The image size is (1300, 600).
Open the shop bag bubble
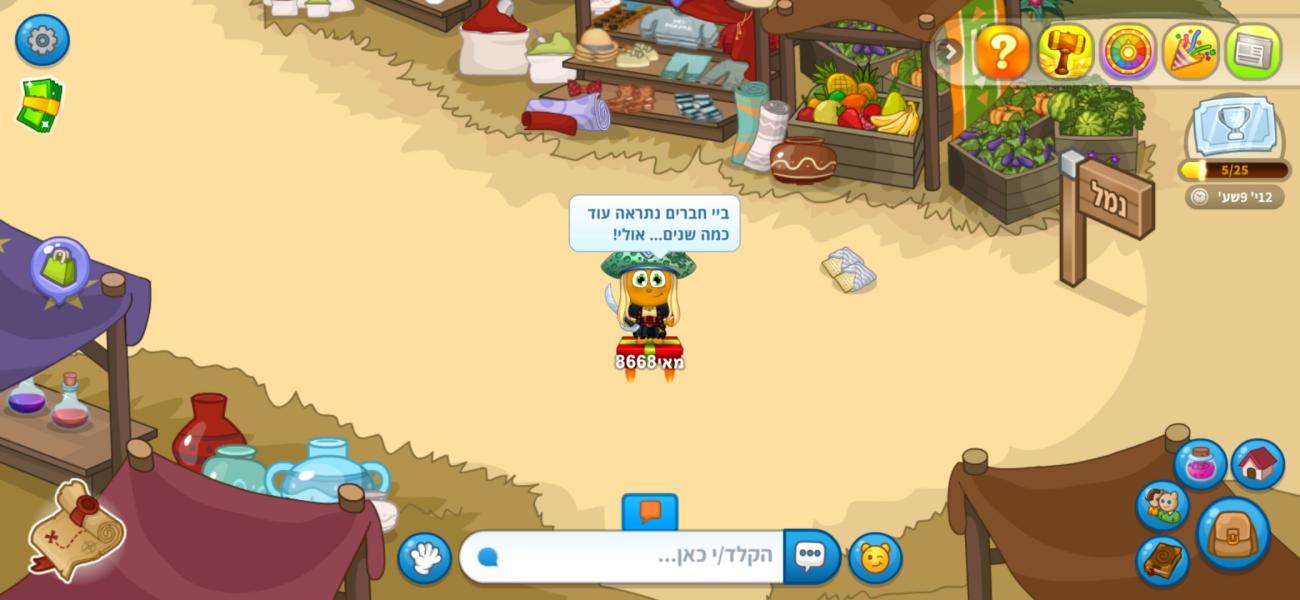click(60, 267)
